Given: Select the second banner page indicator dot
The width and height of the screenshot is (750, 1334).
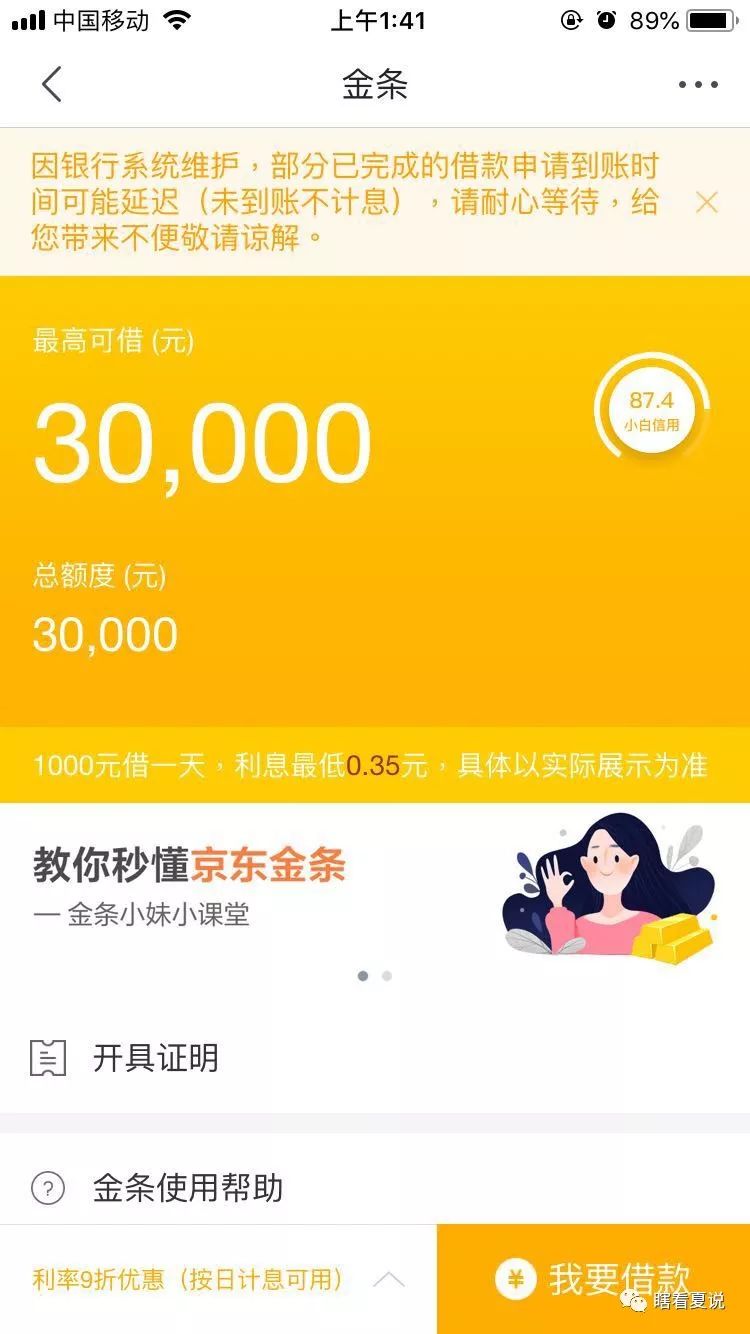Looking at the screenshot, I should coord(387,976).
